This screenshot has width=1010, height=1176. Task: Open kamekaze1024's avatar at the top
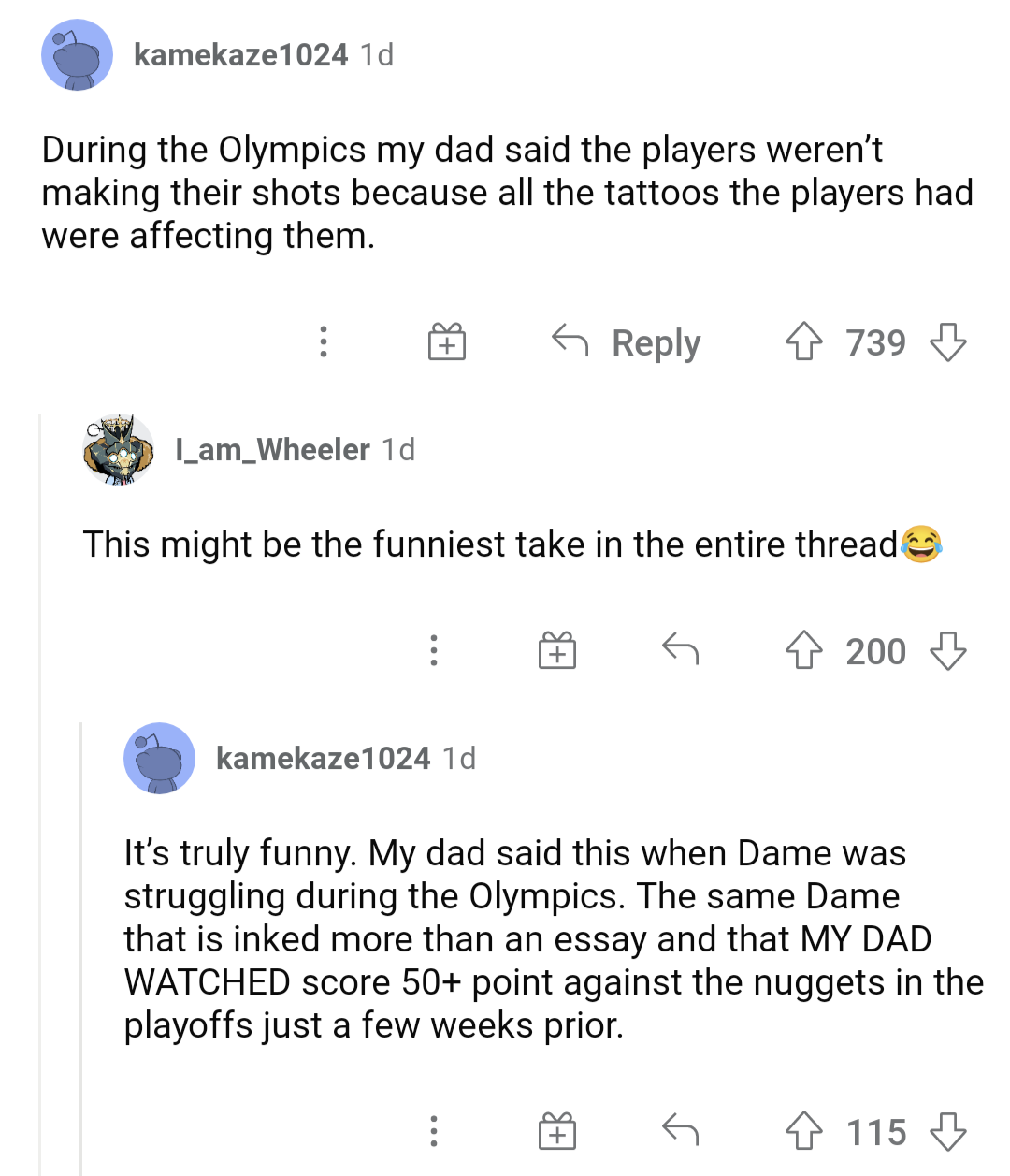point(78,54)
